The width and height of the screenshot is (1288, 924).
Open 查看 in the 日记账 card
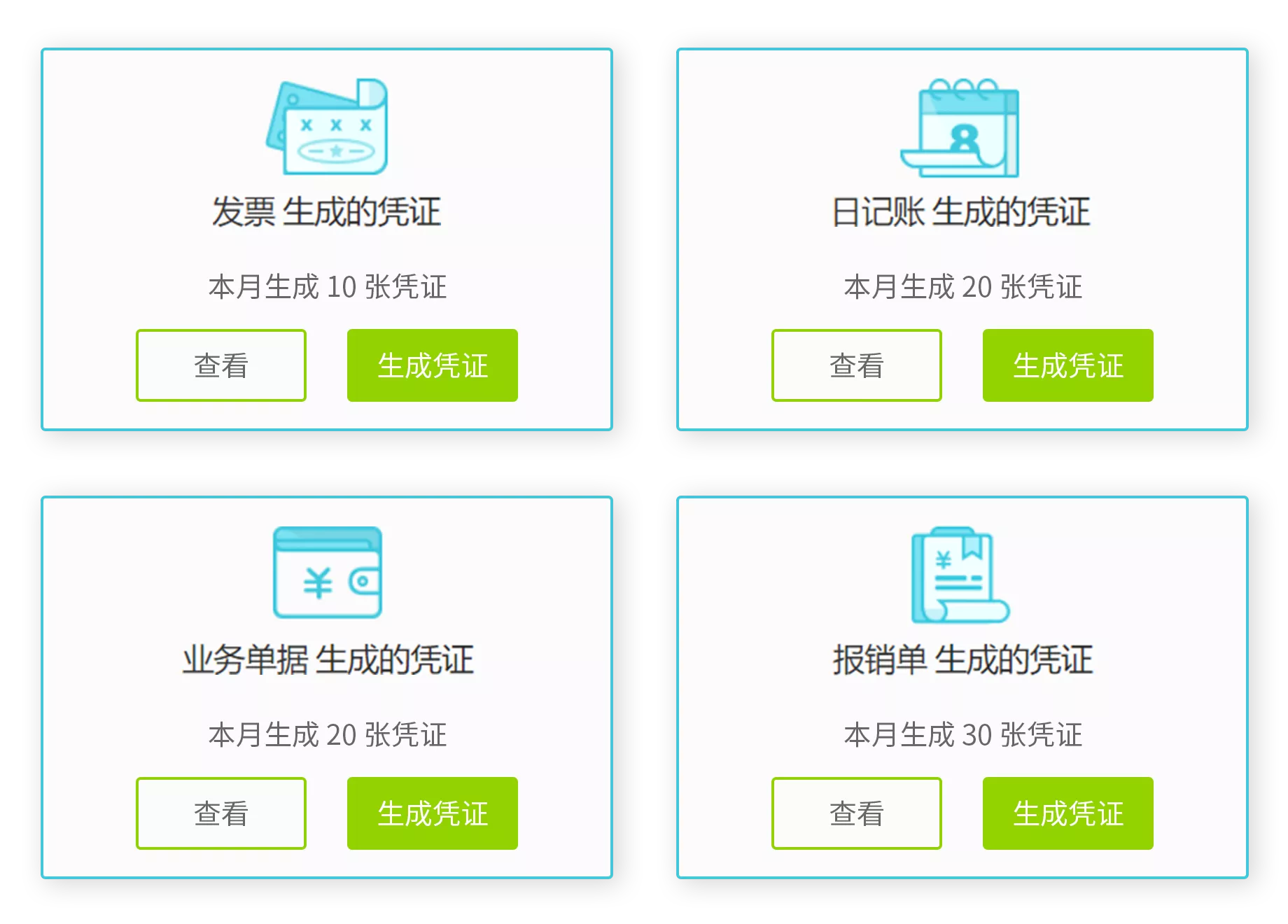click(856, 365)
